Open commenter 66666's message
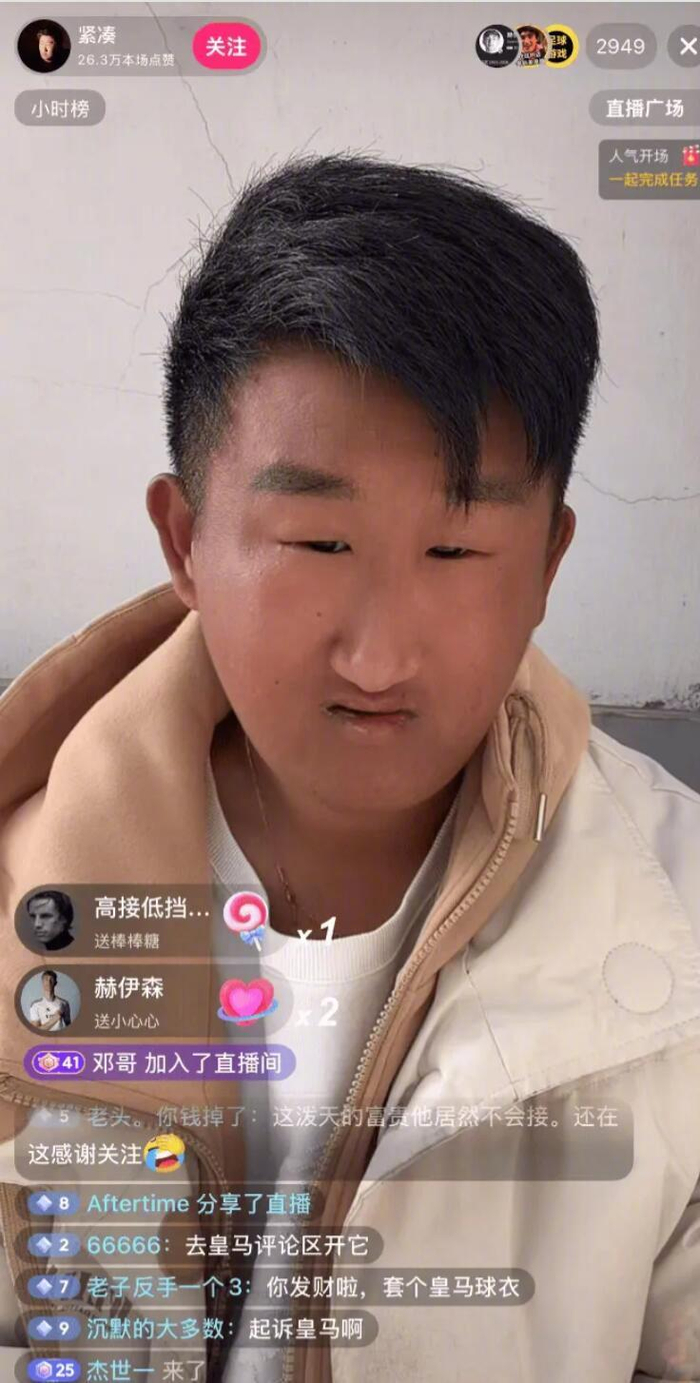The image size is (700, 1383). (x=200, y=1245)
